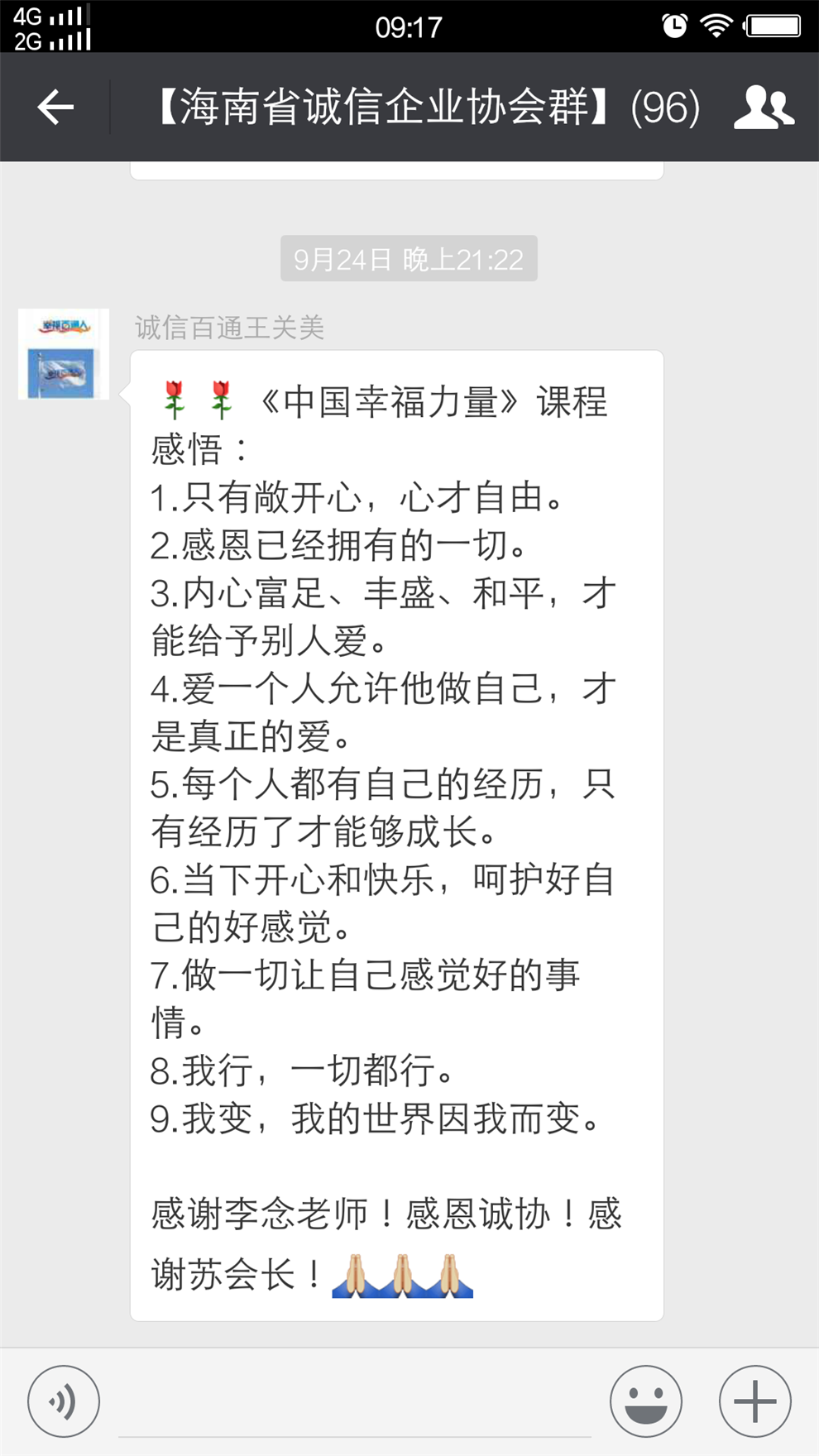819x1456 pixels.
Task: Open the emoji sticker panel
Action: pos(646,1401)
